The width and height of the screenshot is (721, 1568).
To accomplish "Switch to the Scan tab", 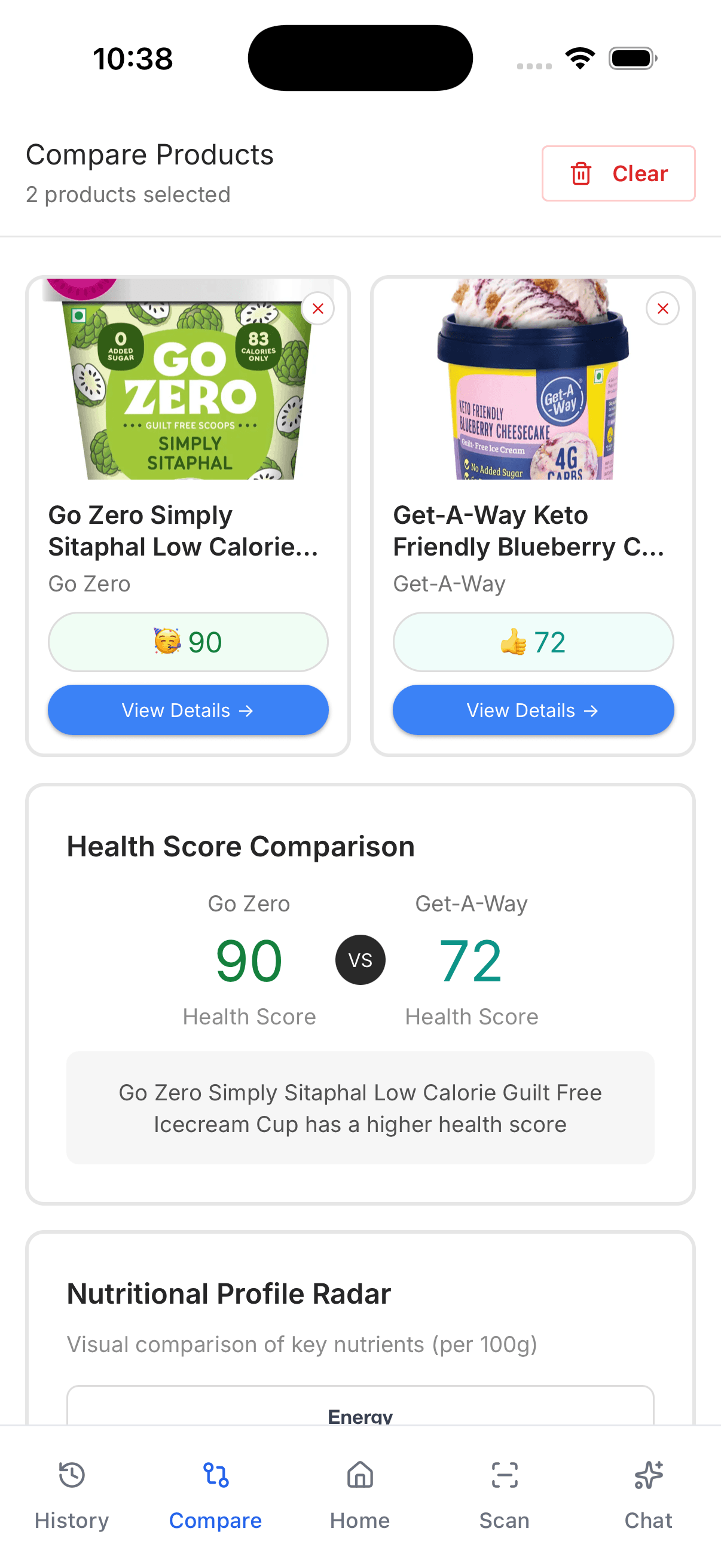I will pos(505,1493).
